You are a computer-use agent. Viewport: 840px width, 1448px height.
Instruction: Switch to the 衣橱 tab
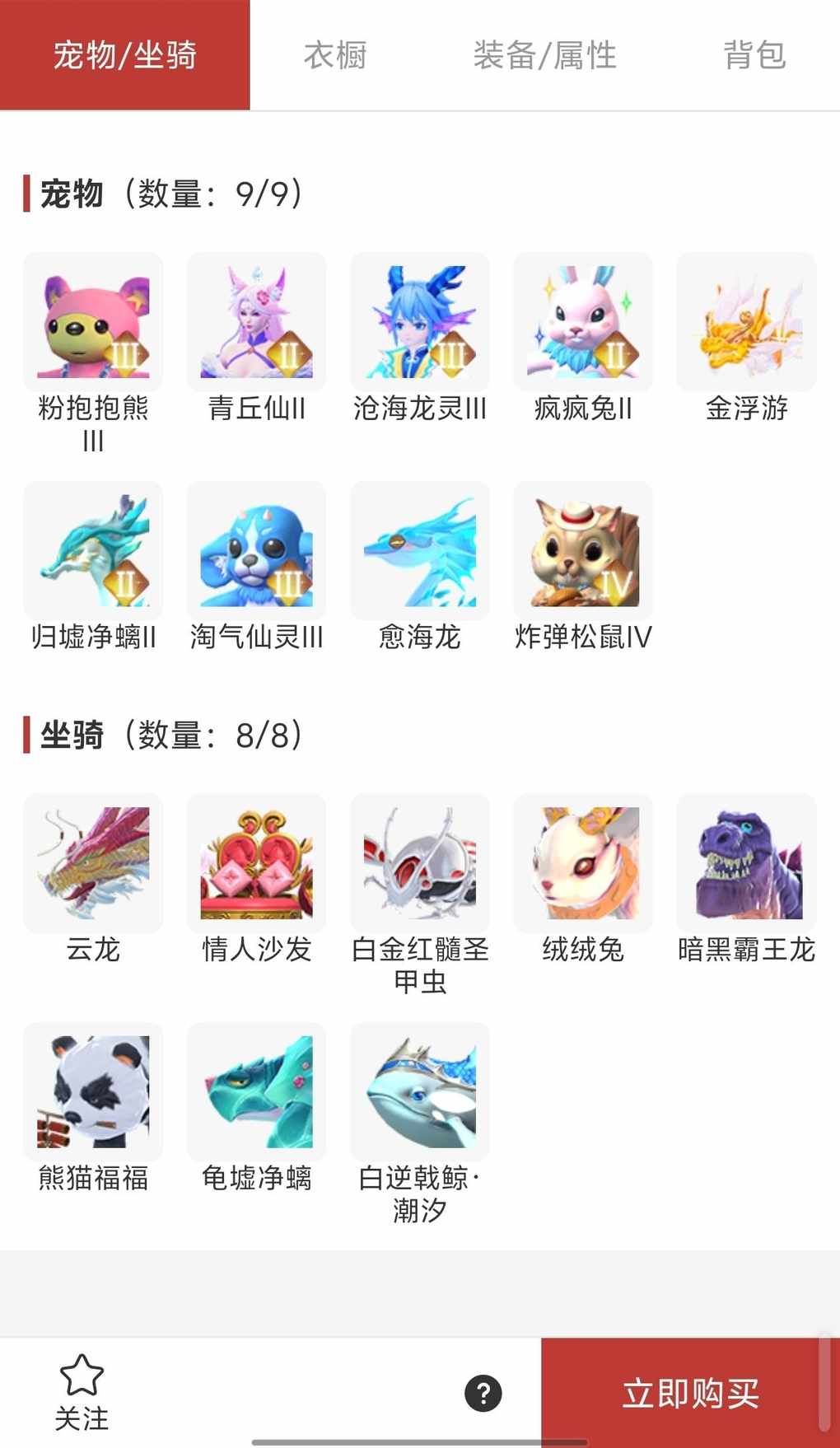pyautogui.click(x=334, y=55)
